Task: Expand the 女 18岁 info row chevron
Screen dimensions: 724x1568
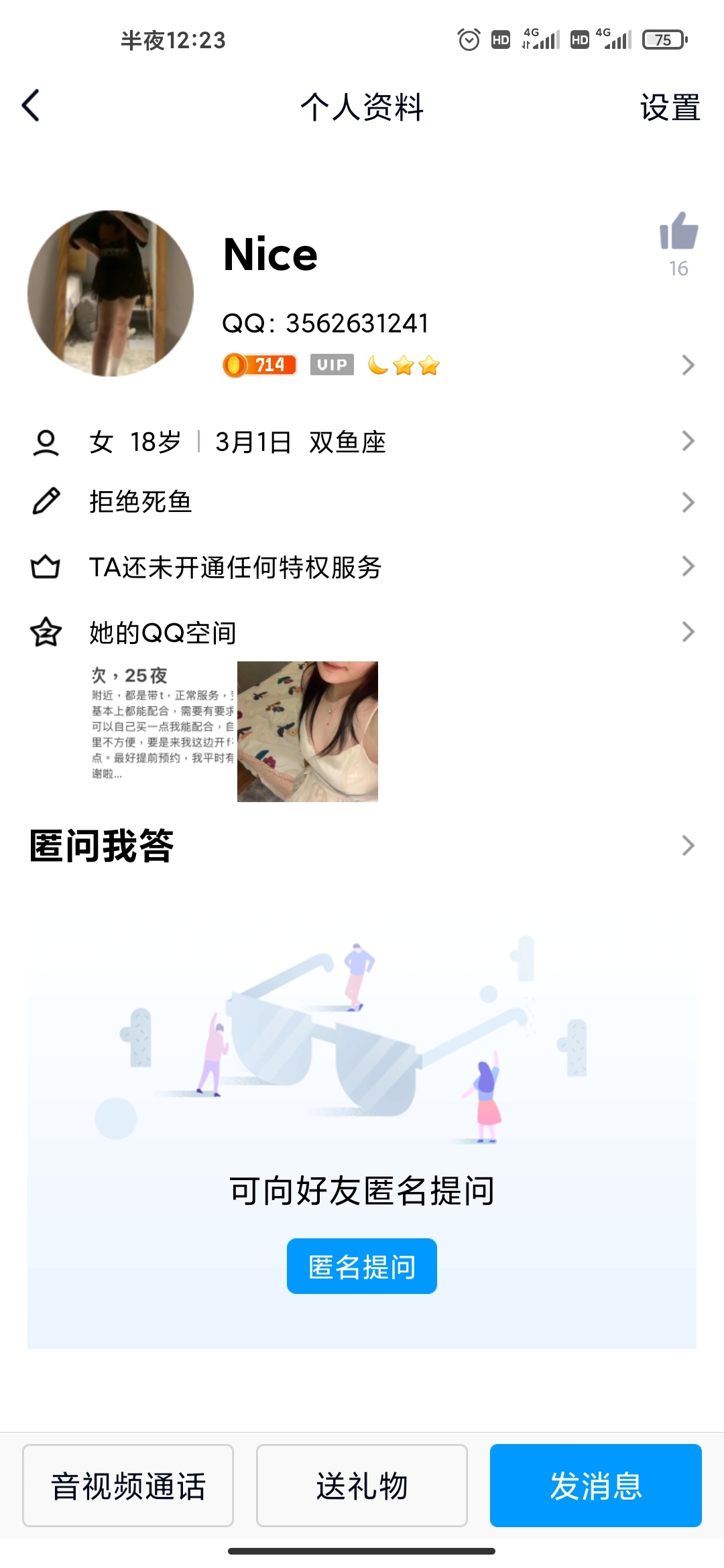Action: coord(687,441)
